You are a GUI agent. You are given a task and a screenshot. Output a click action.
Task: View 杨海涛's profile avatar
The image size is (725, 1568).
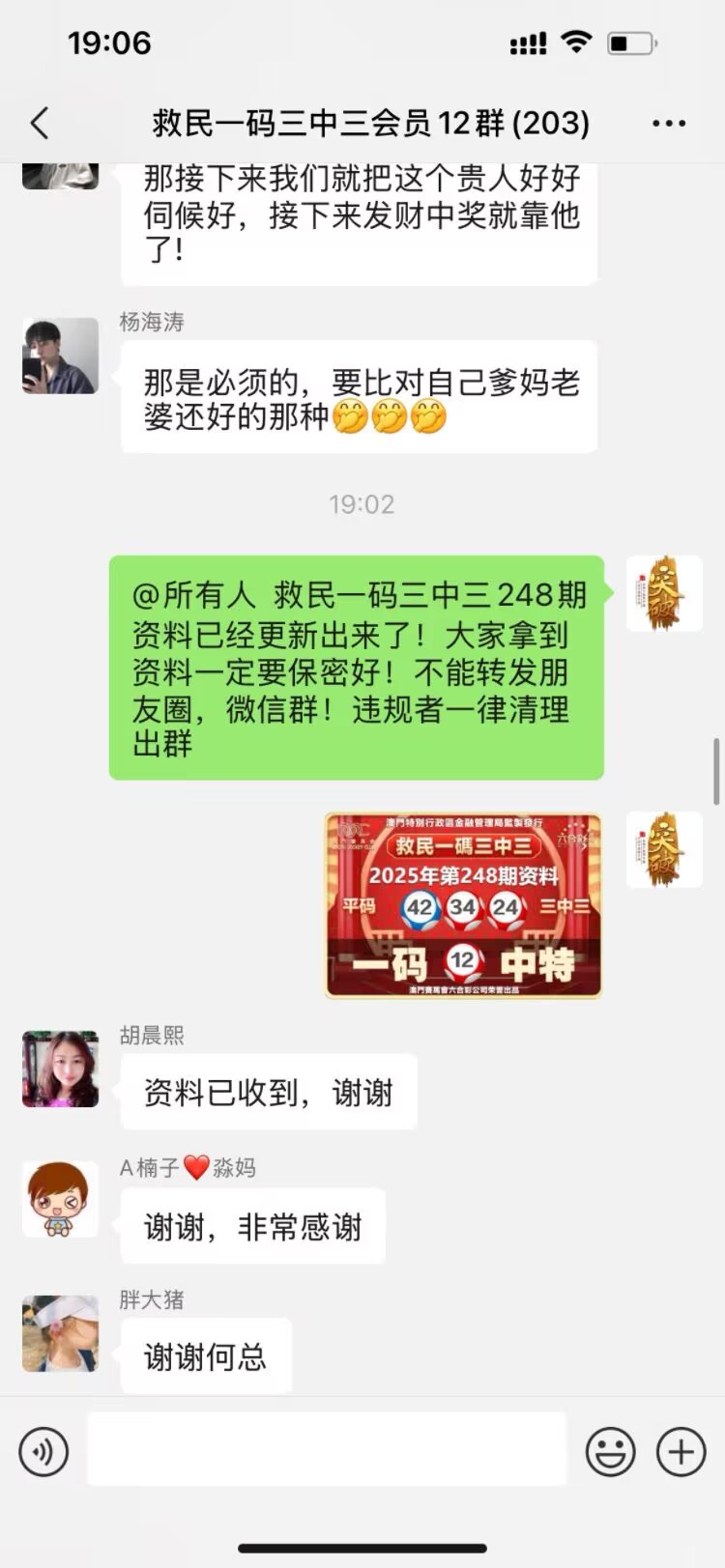61,356
